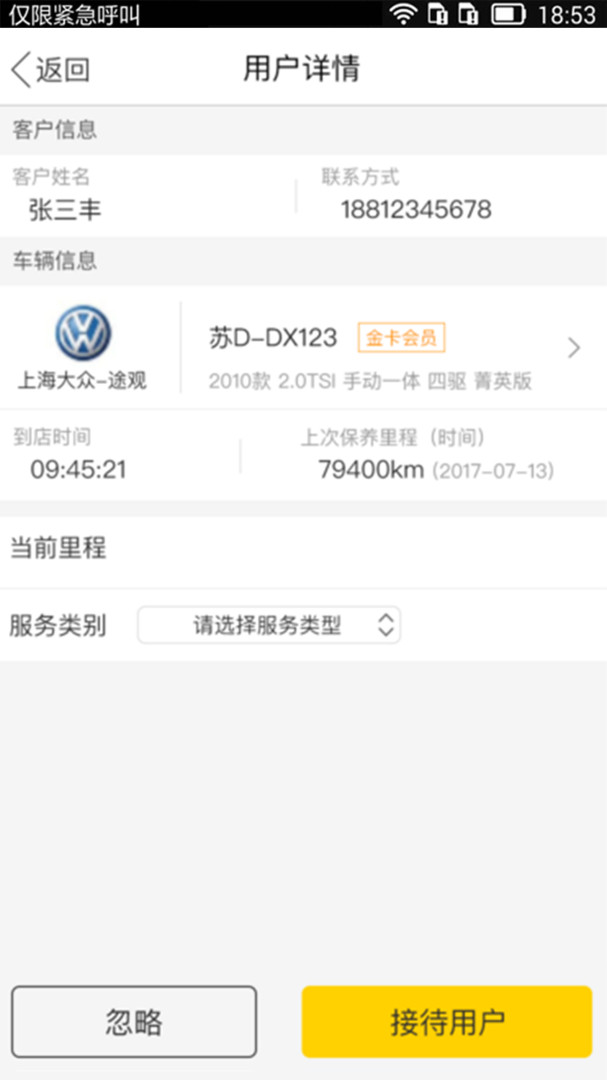Viewport: 607px width, 1080px height.
Task: Go back using the 返回 arrow
Action: click(48, 69)
